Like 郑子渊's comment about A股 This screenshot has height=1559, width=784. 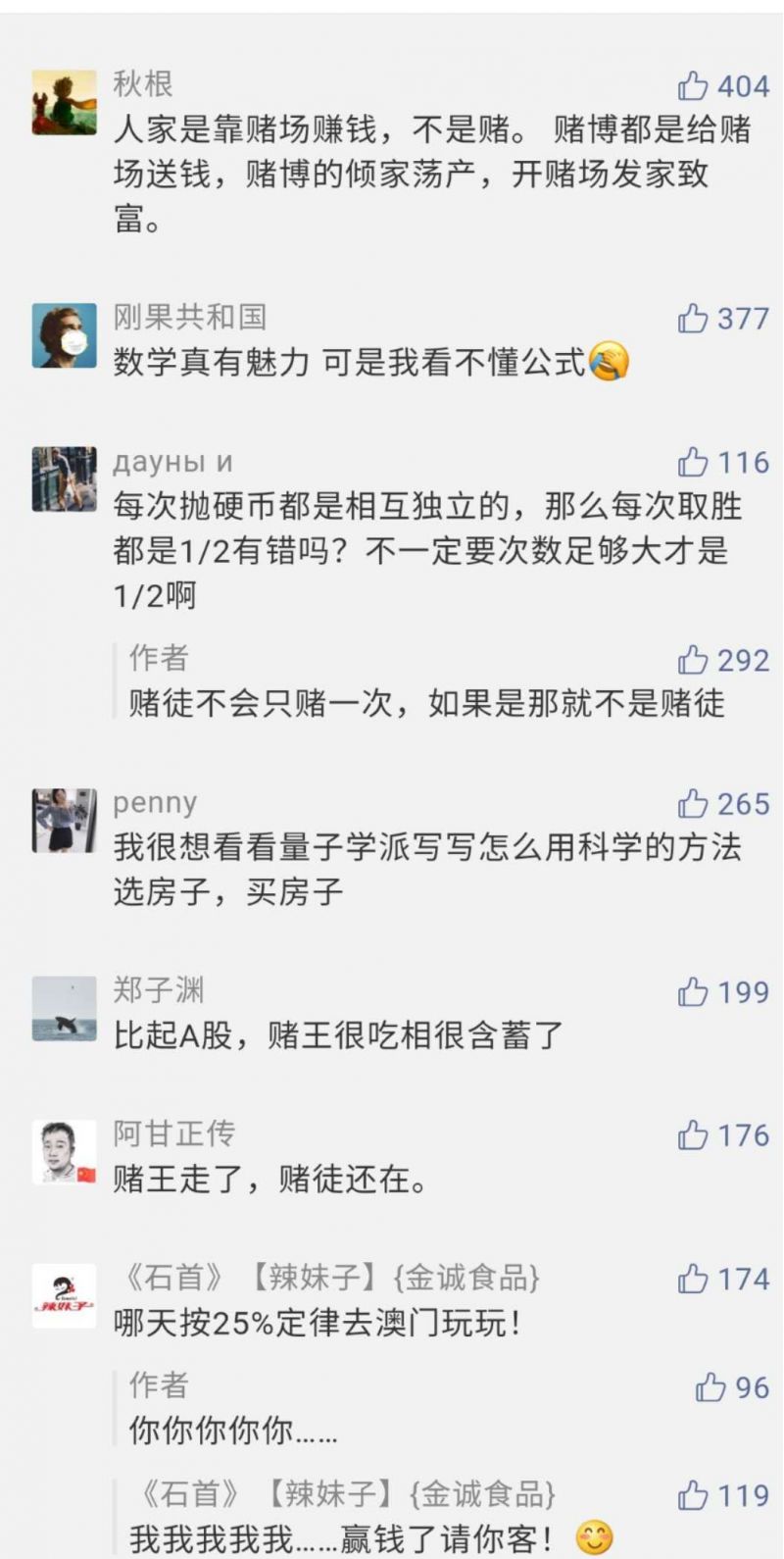point(694,992)
